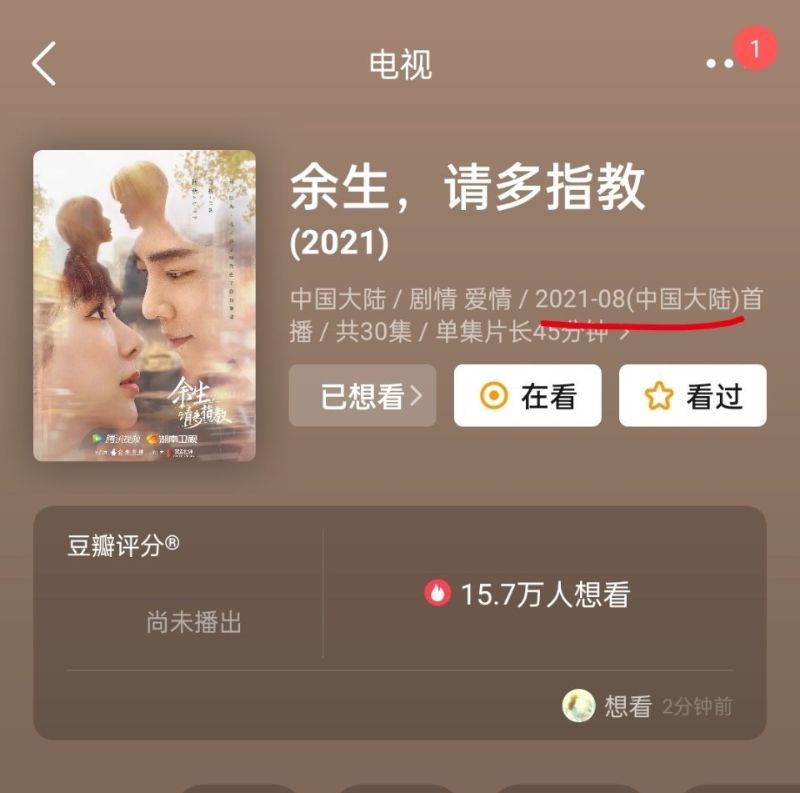Mark the show as 看过
800x793 pixels.
[692, 396]
